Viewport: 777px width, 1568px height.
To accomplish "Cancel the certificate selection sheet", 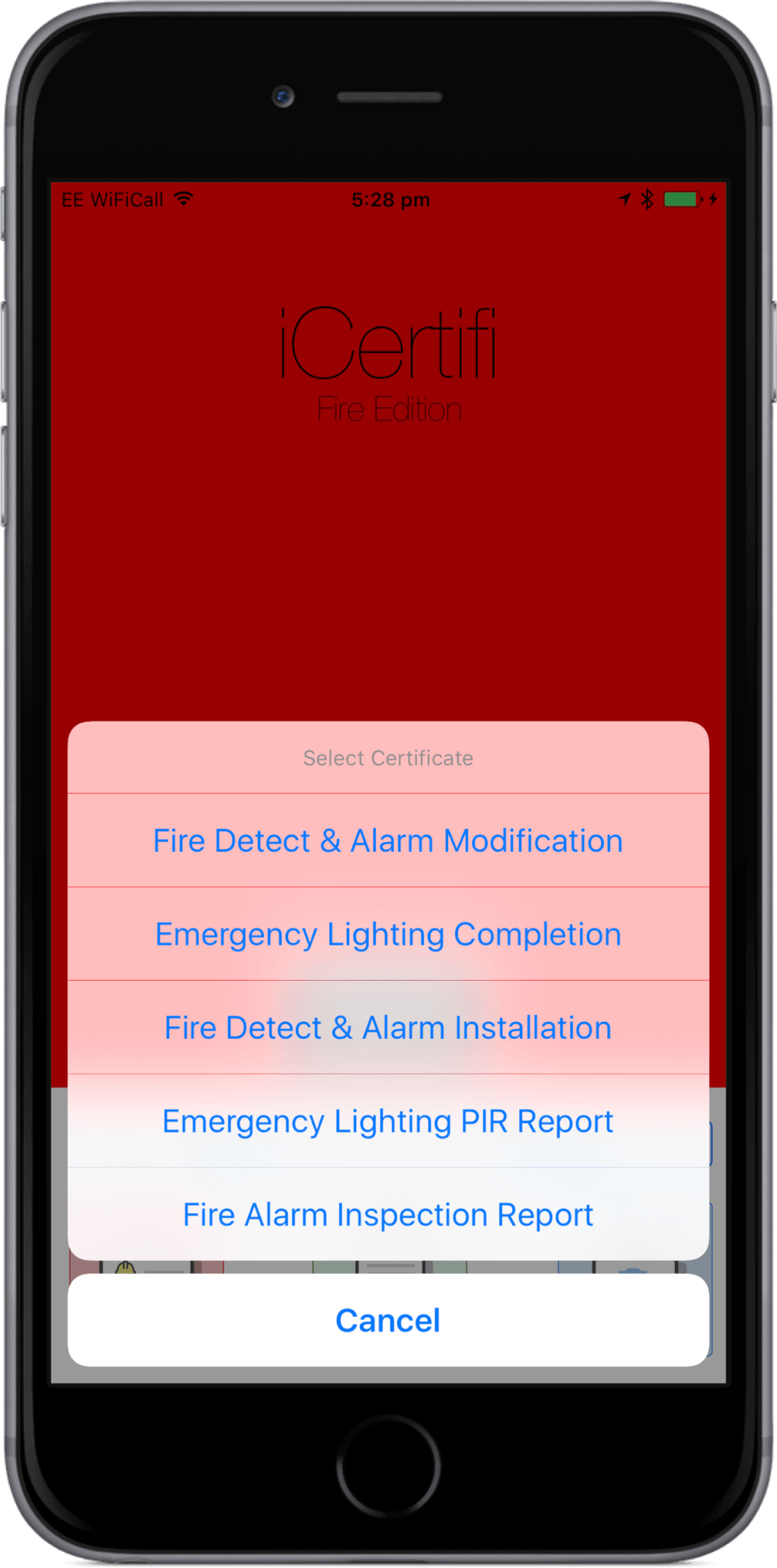I will [x=388, y=1320].
